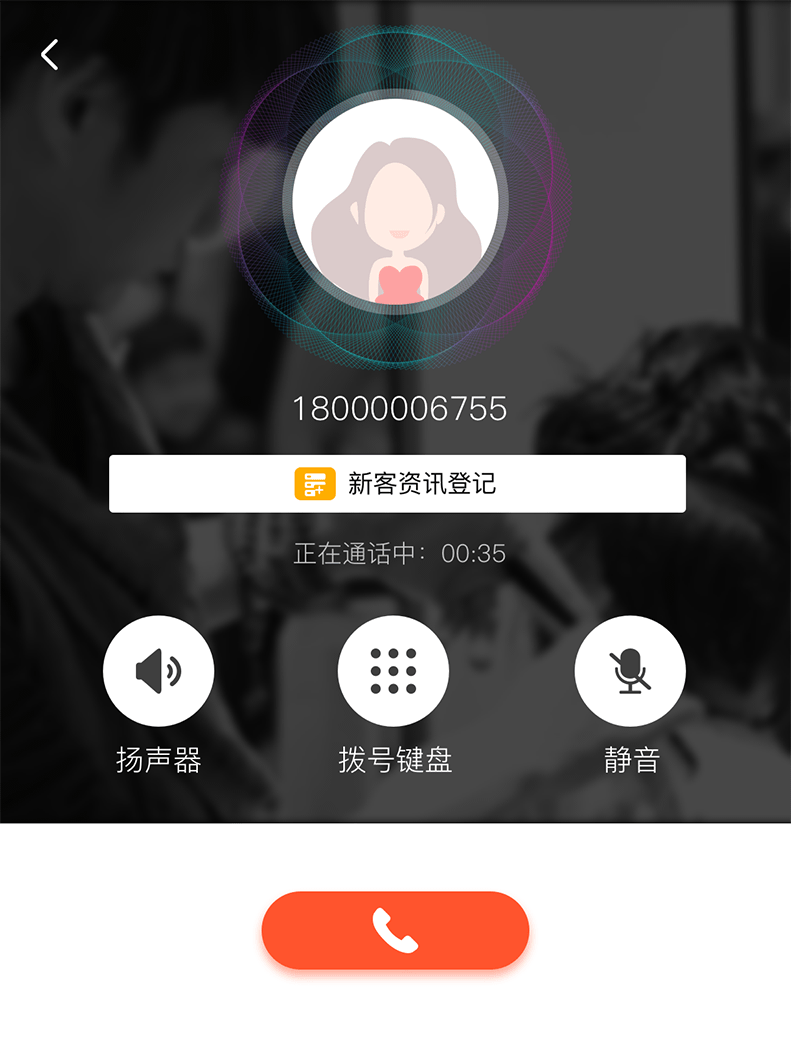Mute the microphone with 静音

[630, 671]
